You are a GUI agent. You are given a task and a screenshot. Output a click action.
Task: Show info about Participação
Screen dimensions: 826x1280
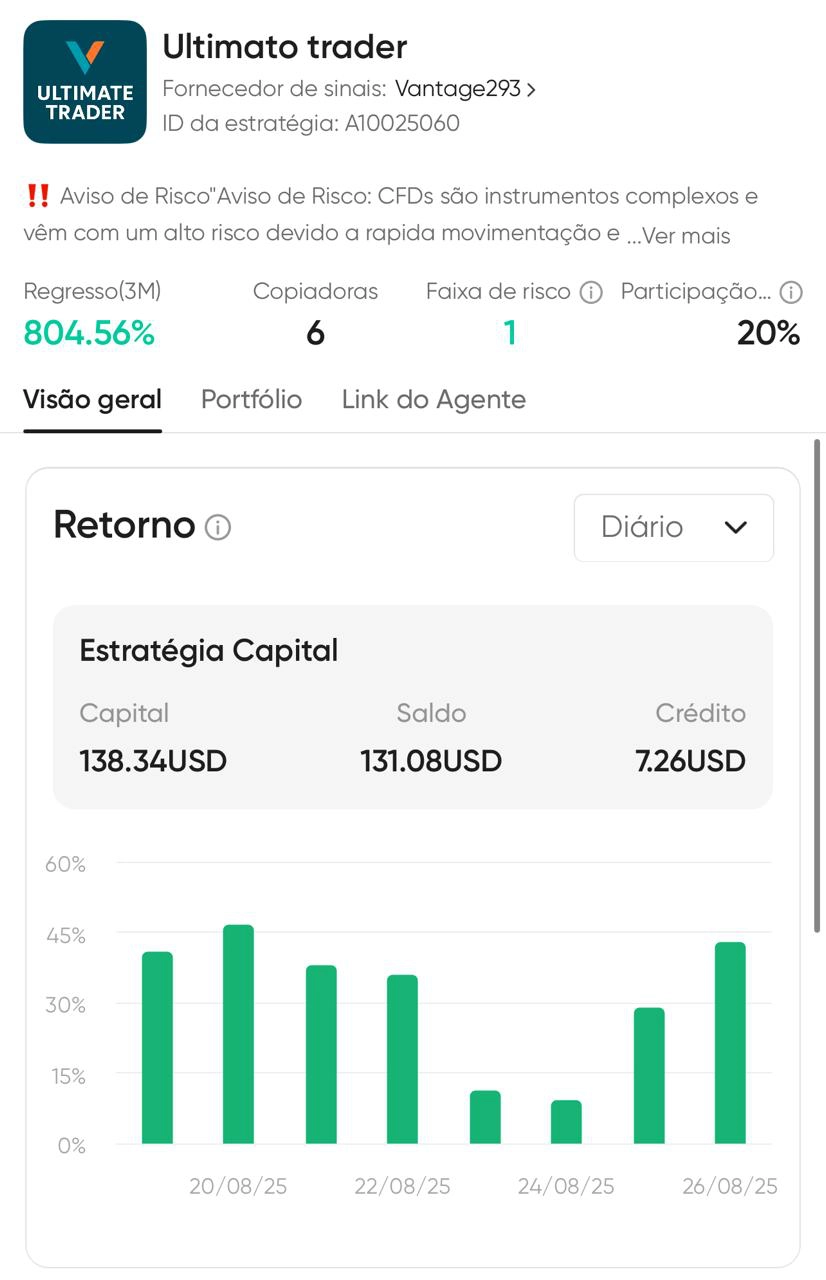[x=791, y=292]
